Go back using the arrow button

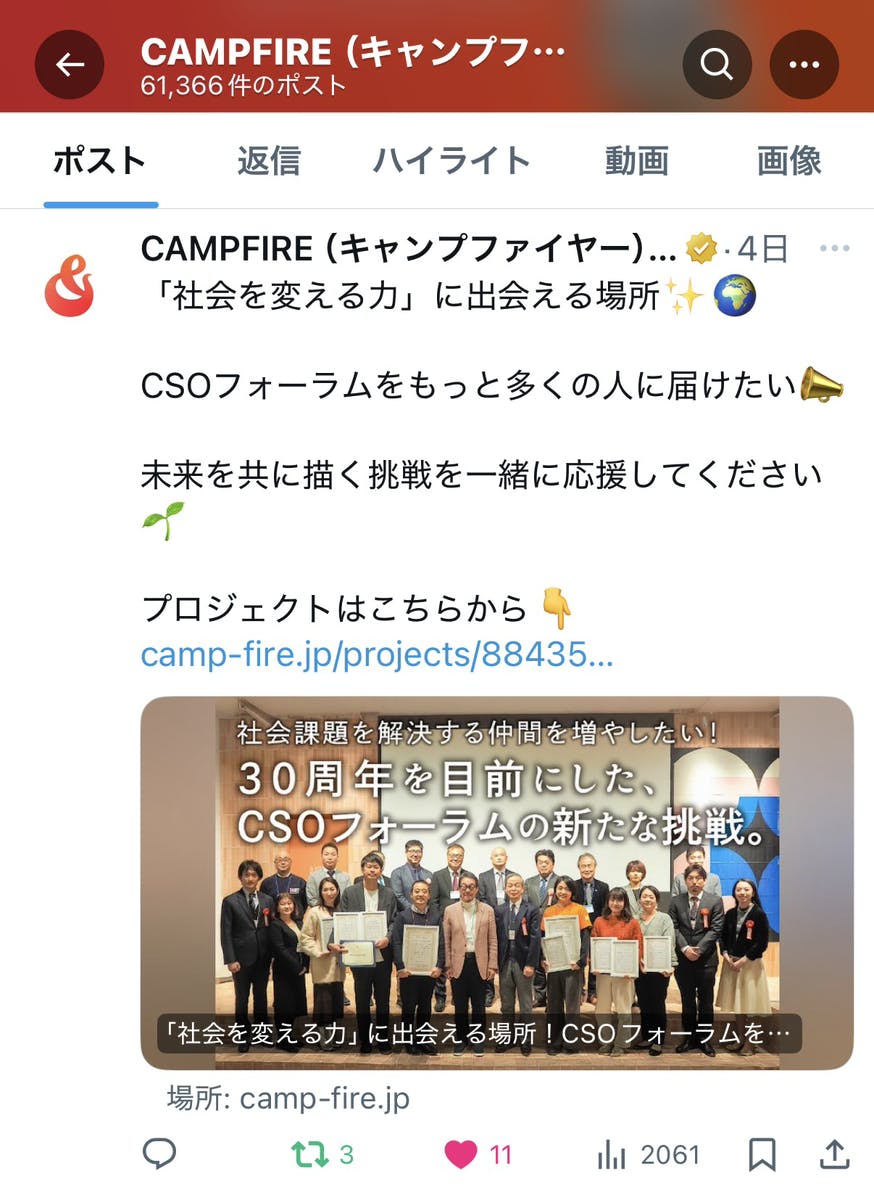coord(69,65)
